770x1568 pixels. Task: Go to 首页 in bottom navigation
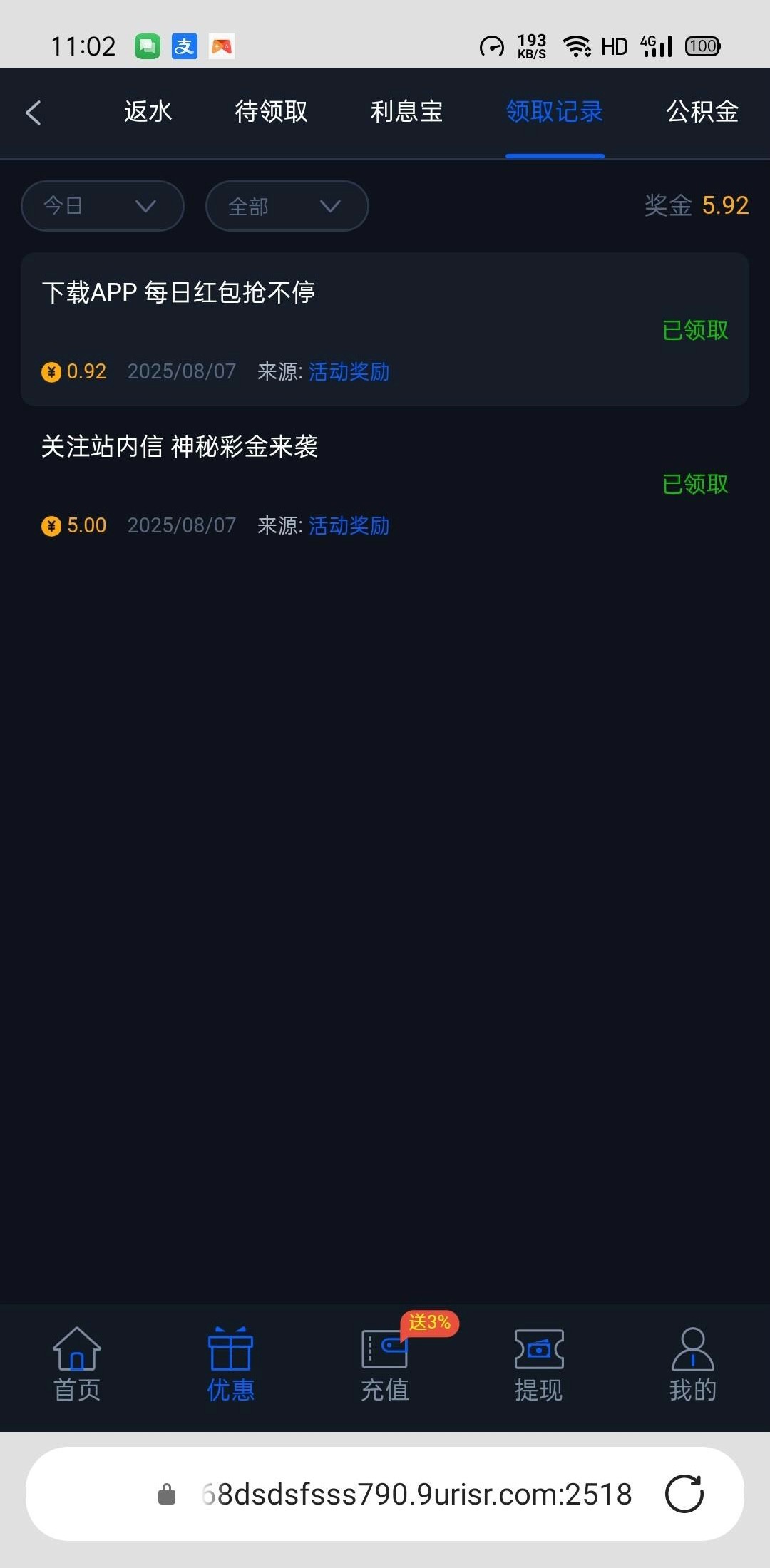click(77, 1365)
